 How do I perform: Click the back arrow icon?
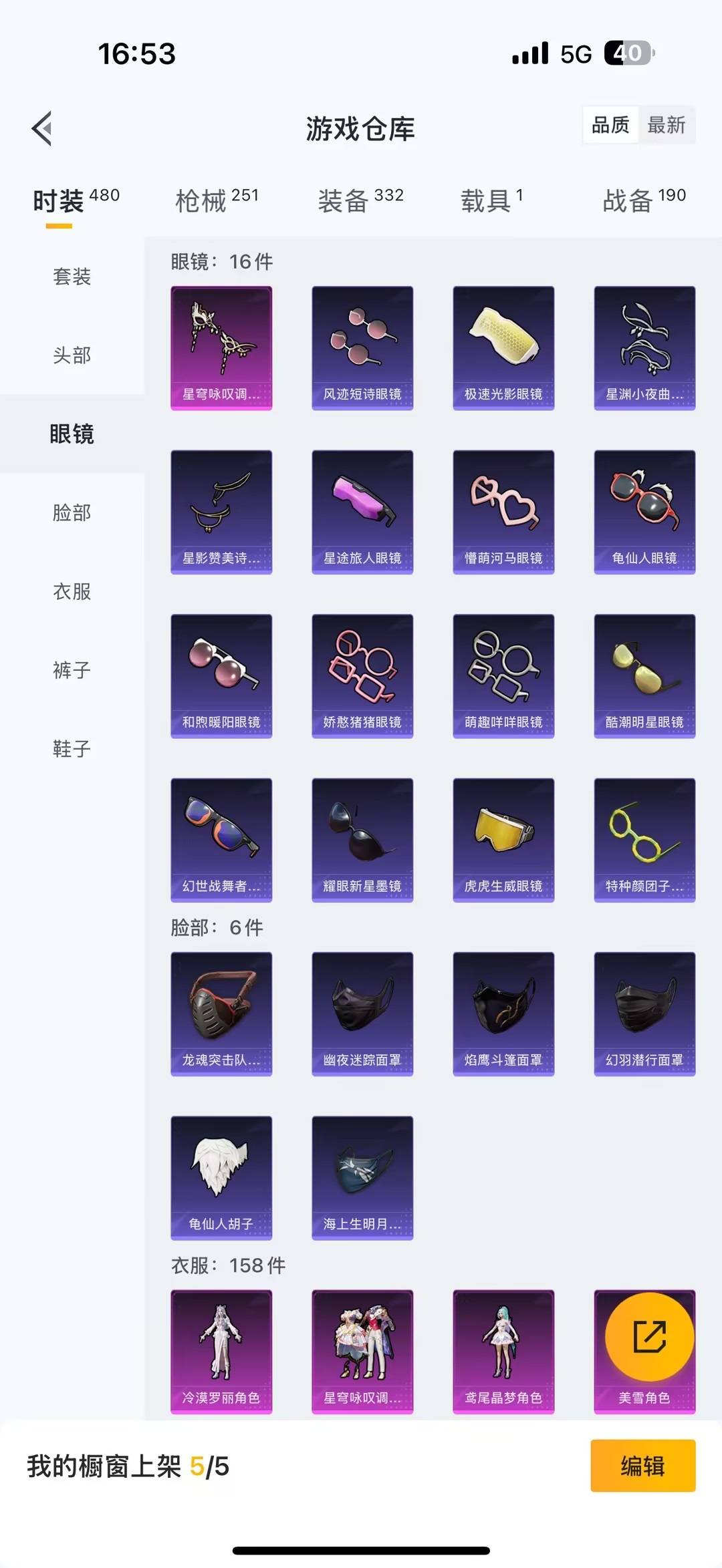point(41,129)
